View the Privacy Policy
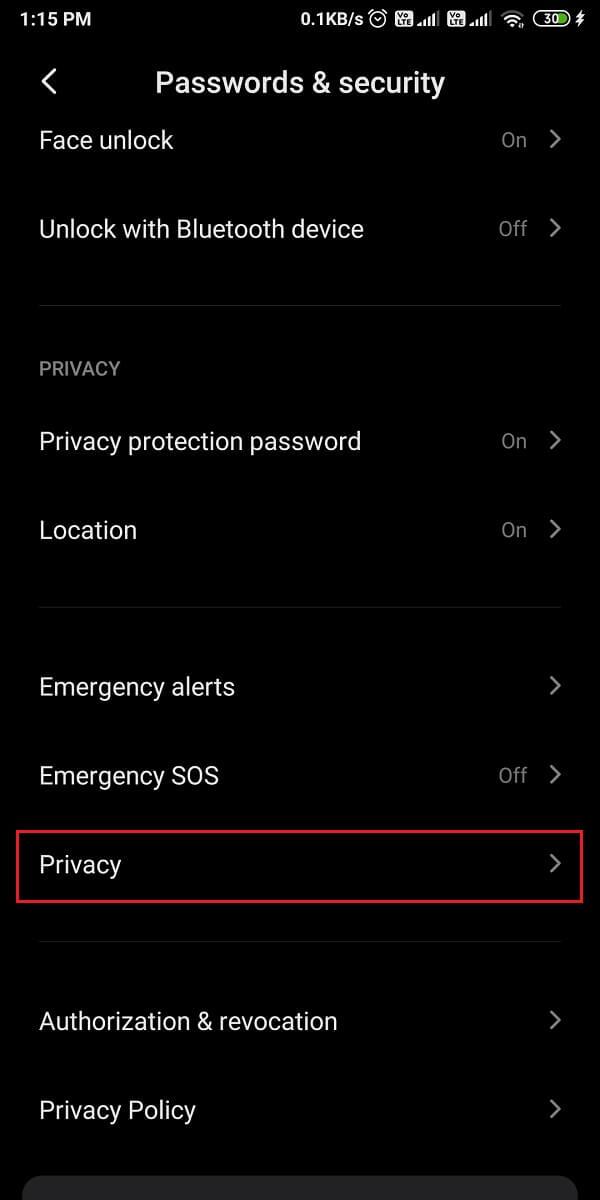 coord(300,1110)
